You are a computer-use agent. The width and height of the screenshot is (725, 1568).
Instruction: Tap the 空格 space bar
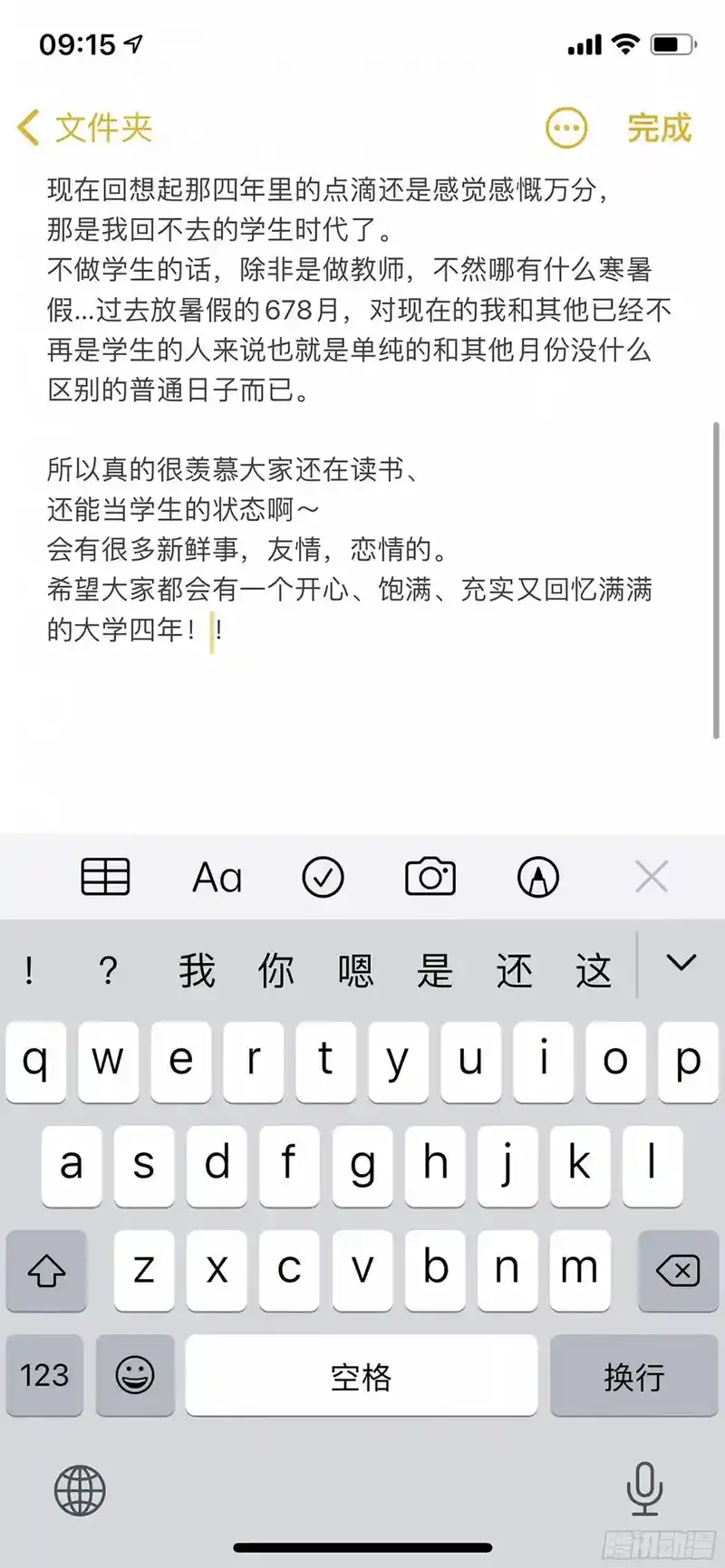click(x=361, y=1377)
